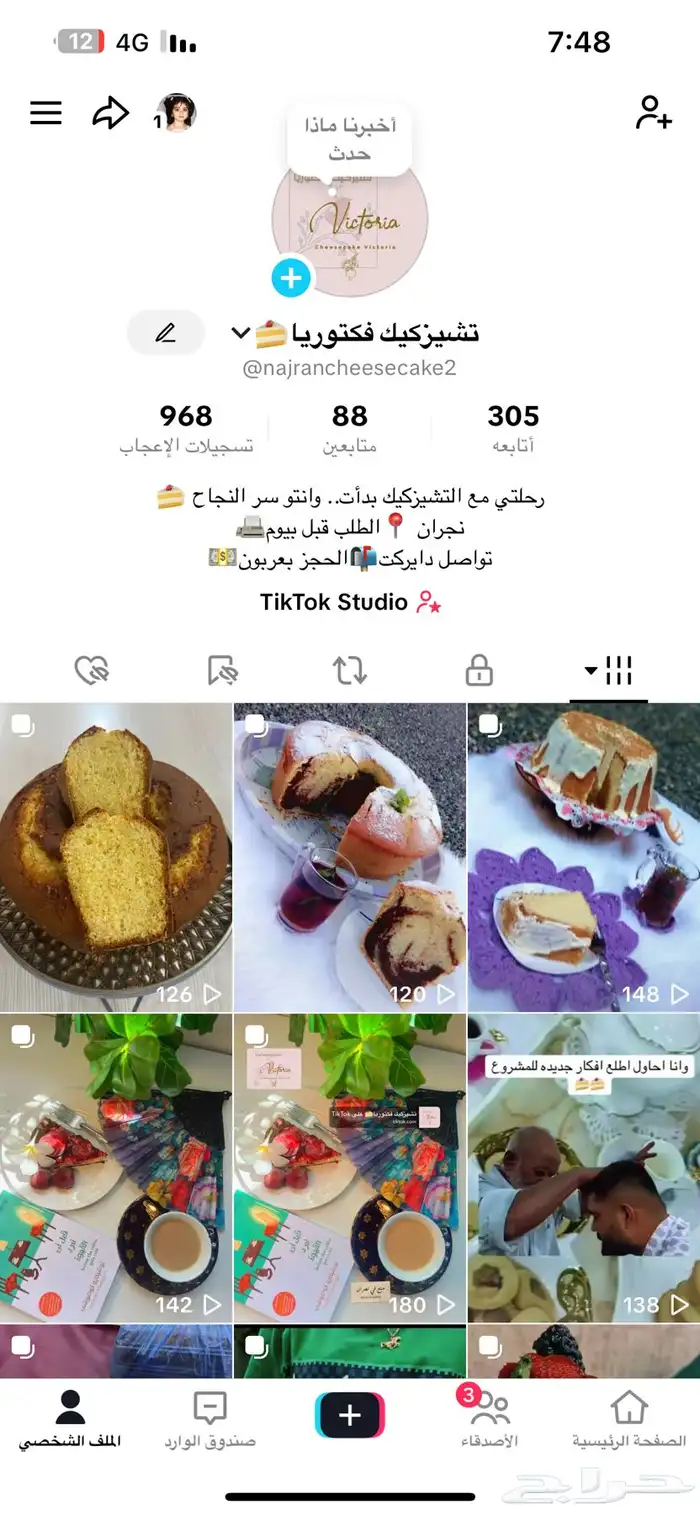Viewport: 700px width, 1514px height.
Task: Tap the blue plus on profile photo
Action: point(292,277)
